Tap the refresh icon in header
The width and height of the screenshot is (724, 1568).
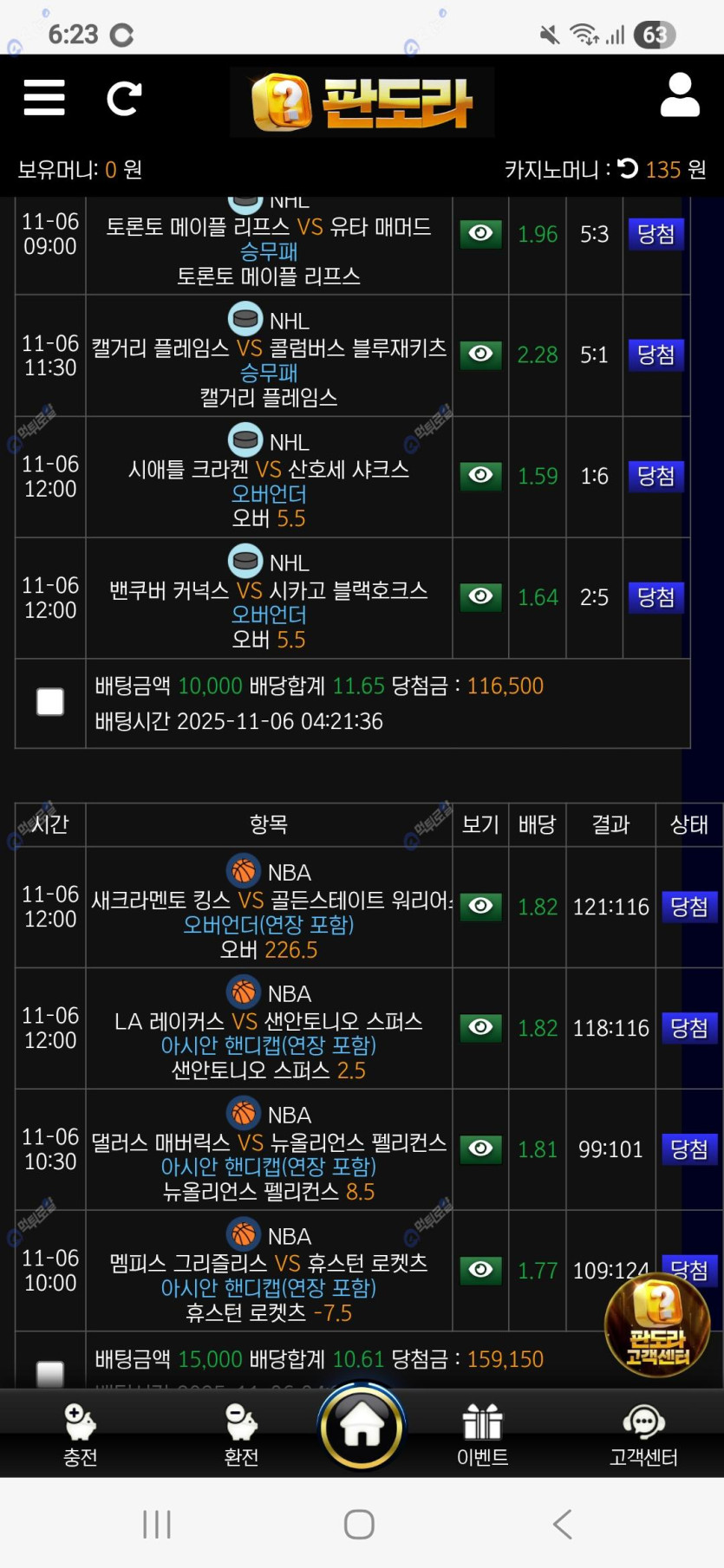(x=123, y=99)
